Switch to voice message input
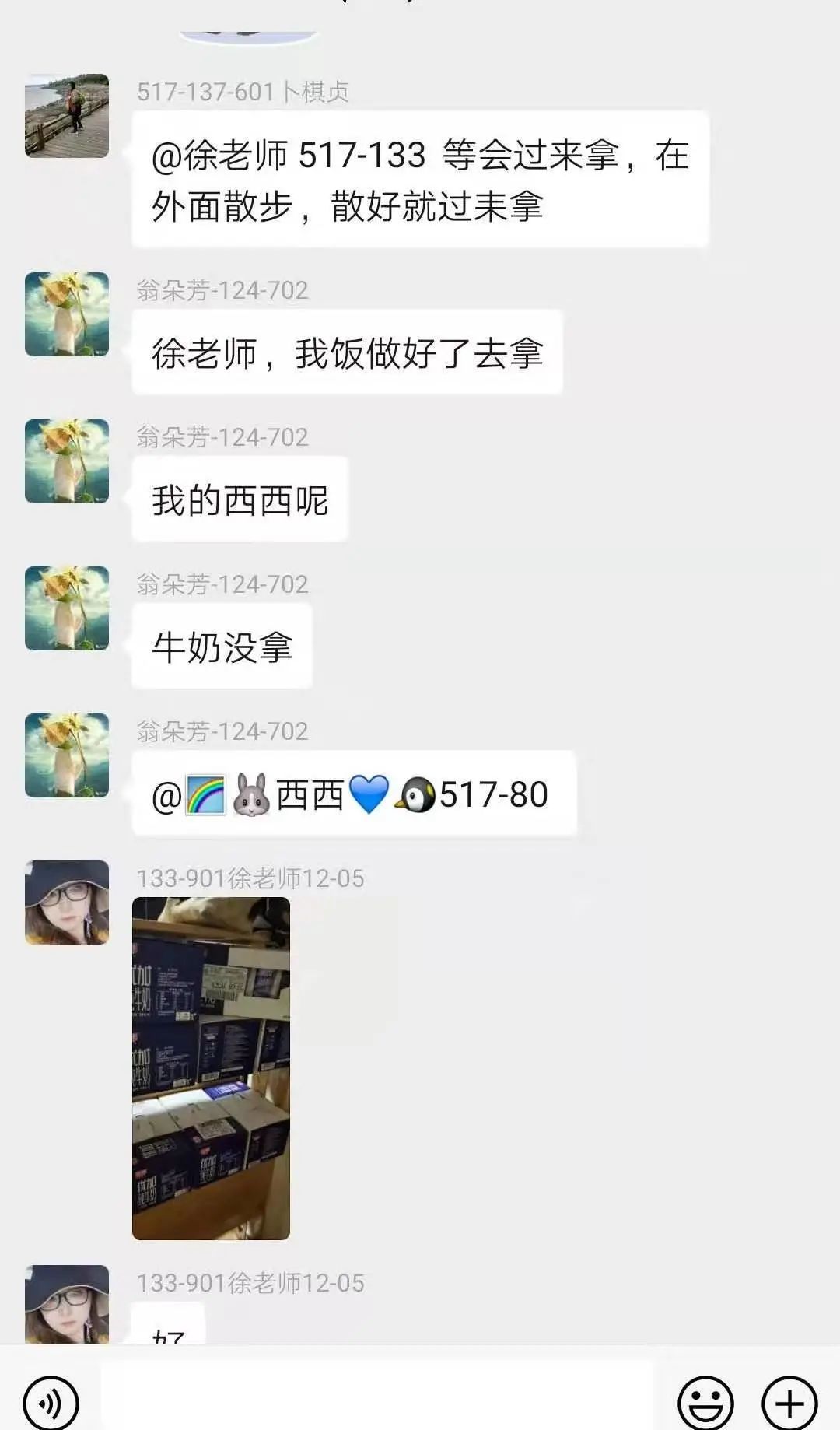The image size is (840, 1430). 51,1402
